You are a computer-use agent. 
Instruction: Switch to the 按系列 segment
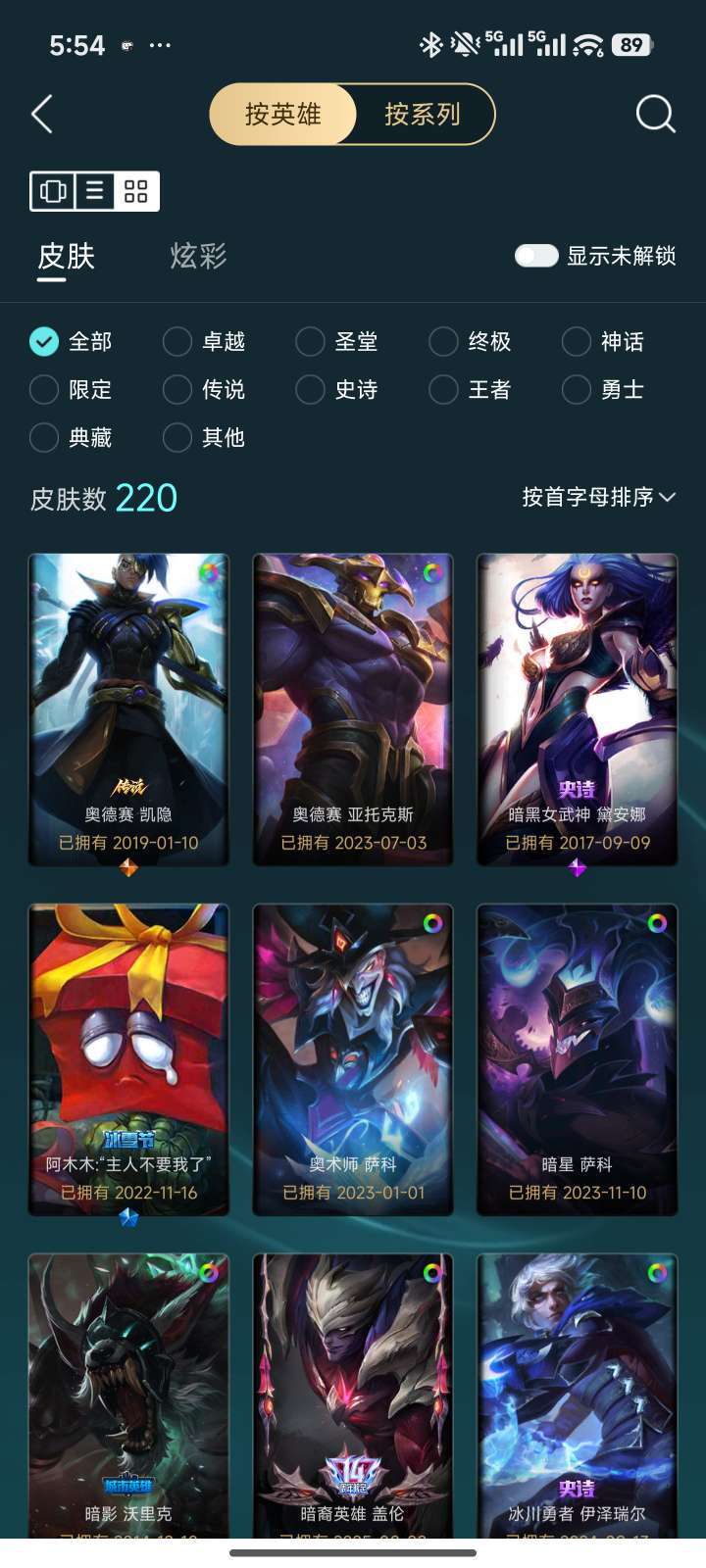click(422, 115)
